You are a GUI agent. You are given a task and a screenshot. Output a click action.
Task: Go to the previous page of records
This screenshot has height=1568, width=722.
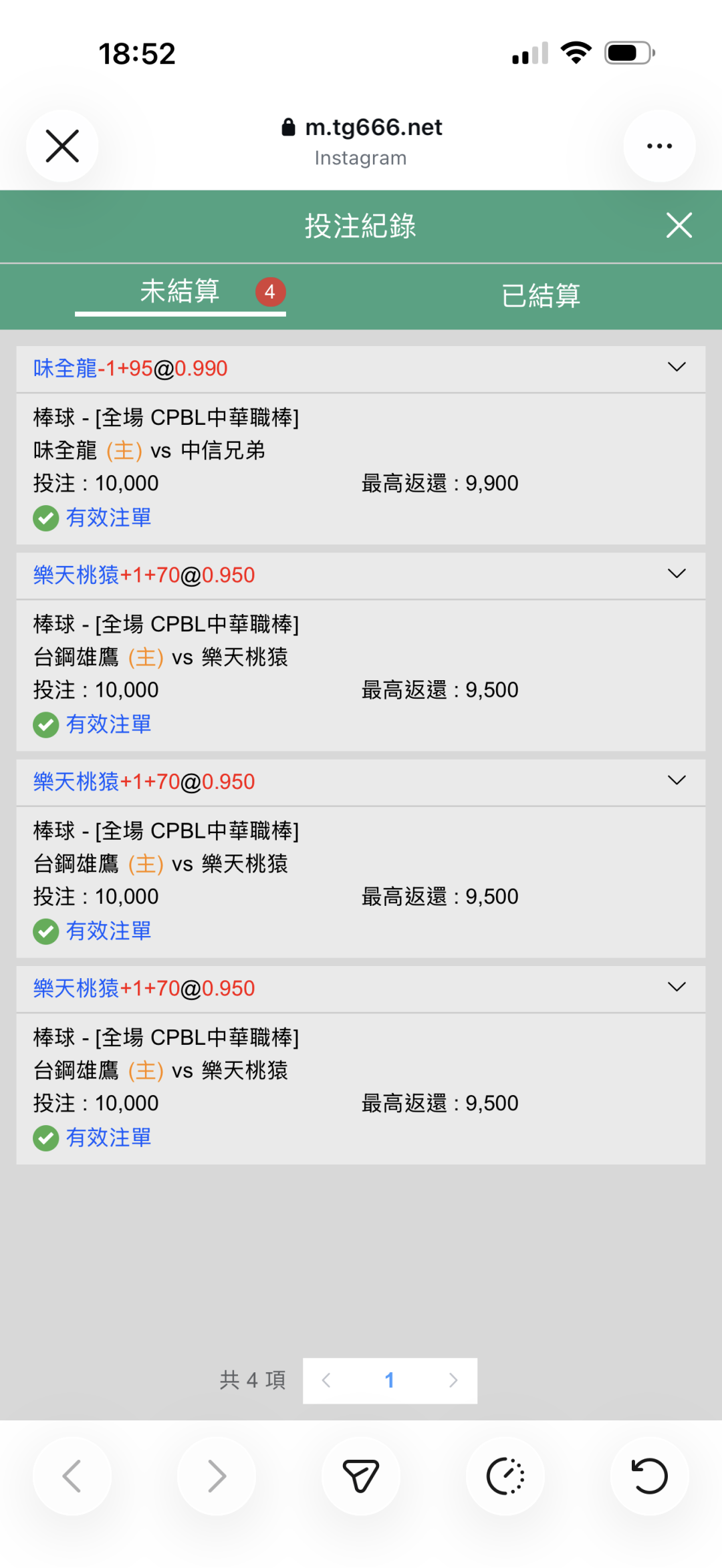coord(326,1380)
